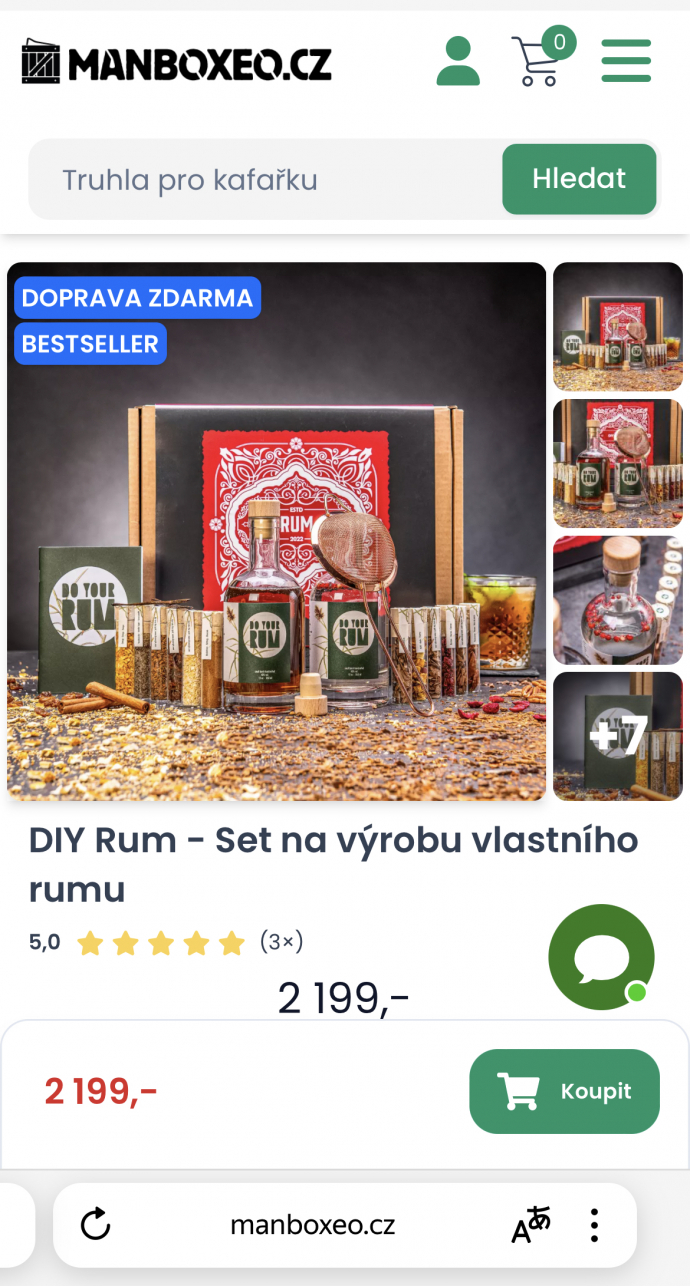Image resolution: width=690 pixels, height=1286 pixels.
Task: Tap the Hledat search button
Action: [x=579, y=179]
